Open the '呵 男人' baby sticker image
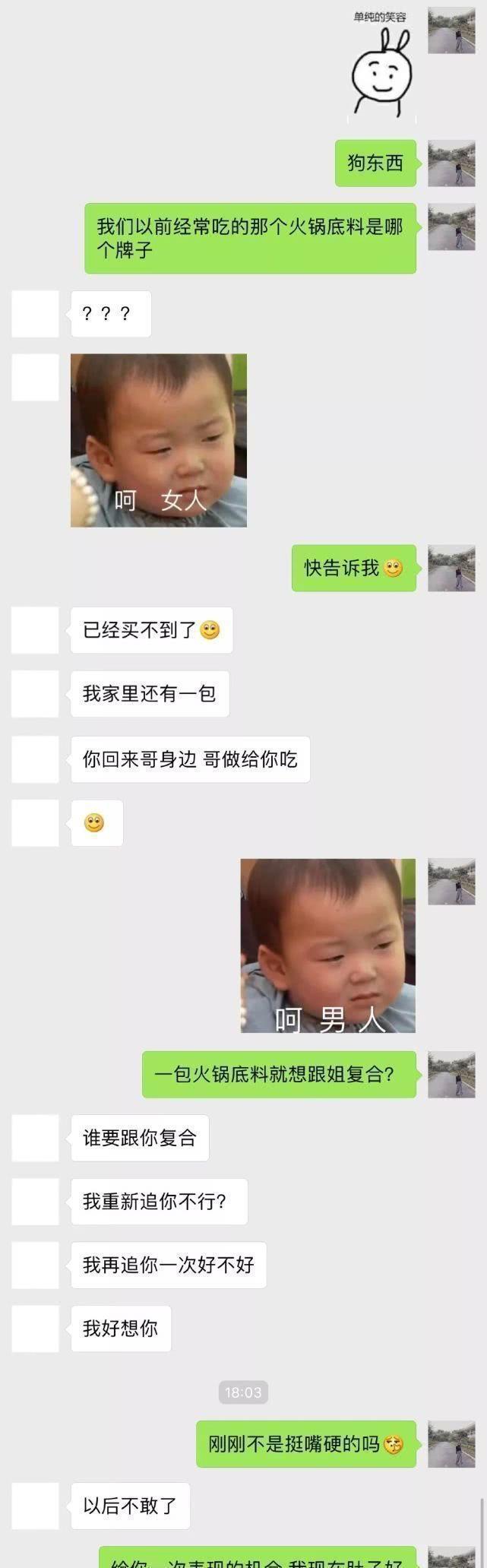Image resolution: width=487 pixels, height=1568 pixels. point(327,945)
